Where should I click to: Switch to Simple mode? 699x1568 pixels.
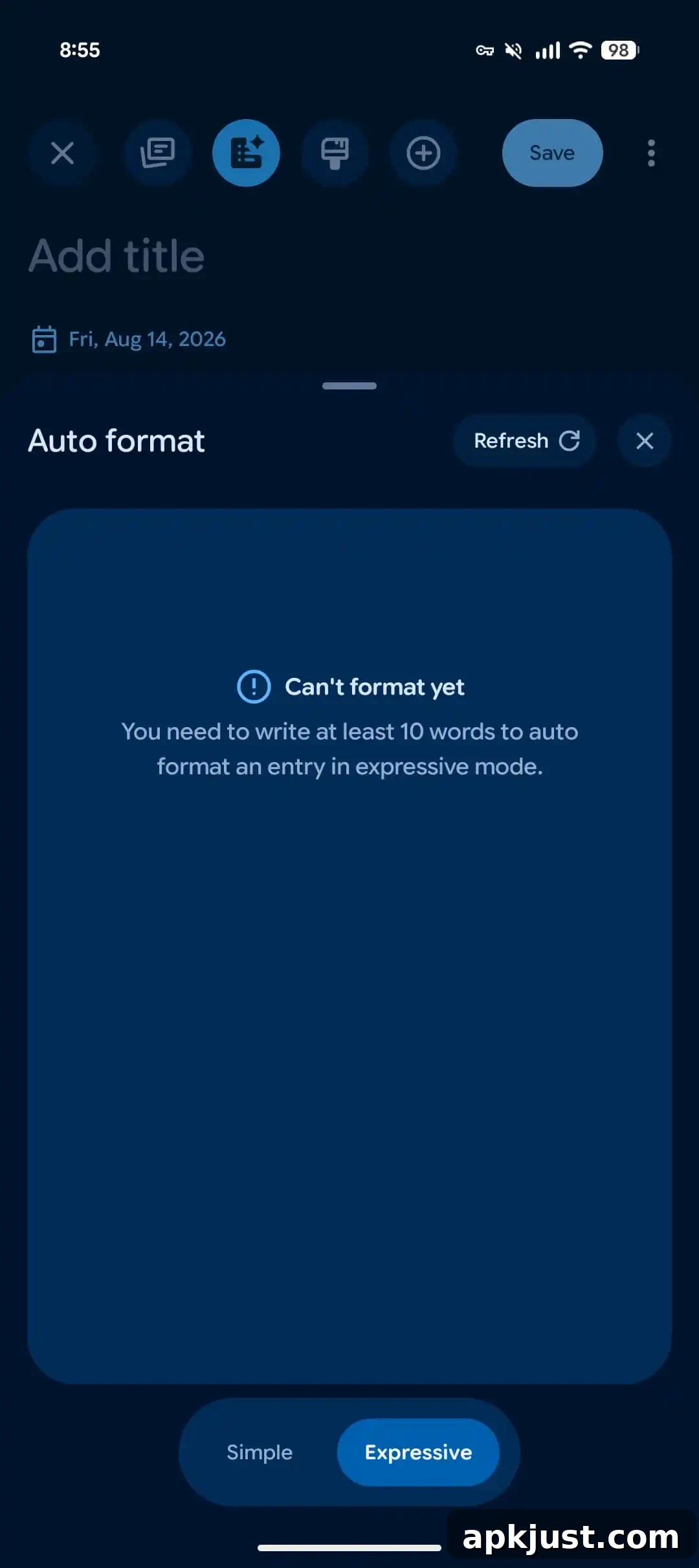click(x=260, y=1452)
